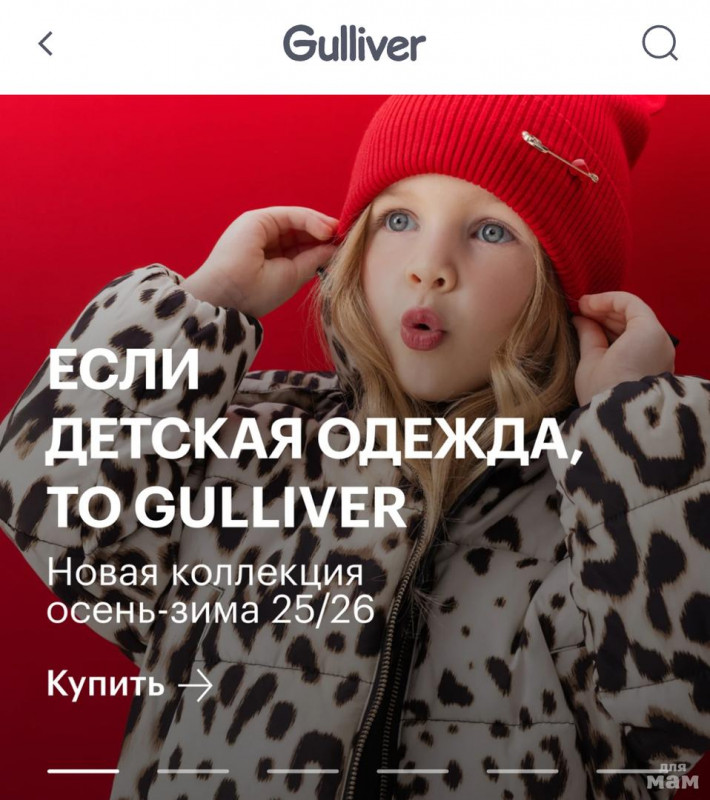Open the search magnifier icon
Image resolution: width=710 pixels, height=800 pixels.
[659, 43]
